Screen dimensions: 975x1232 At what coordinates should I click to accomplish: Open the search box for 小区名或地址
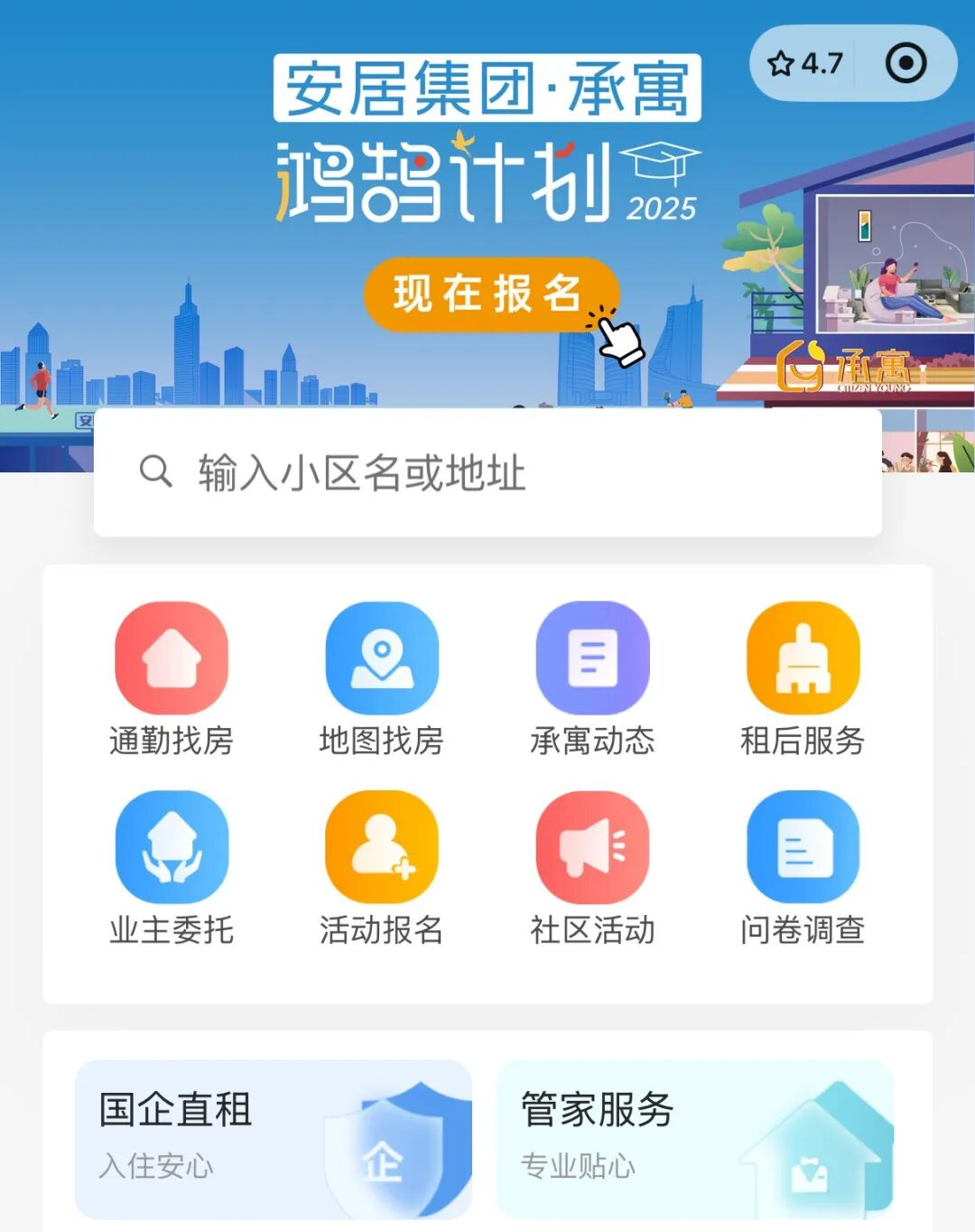(487, 472)
